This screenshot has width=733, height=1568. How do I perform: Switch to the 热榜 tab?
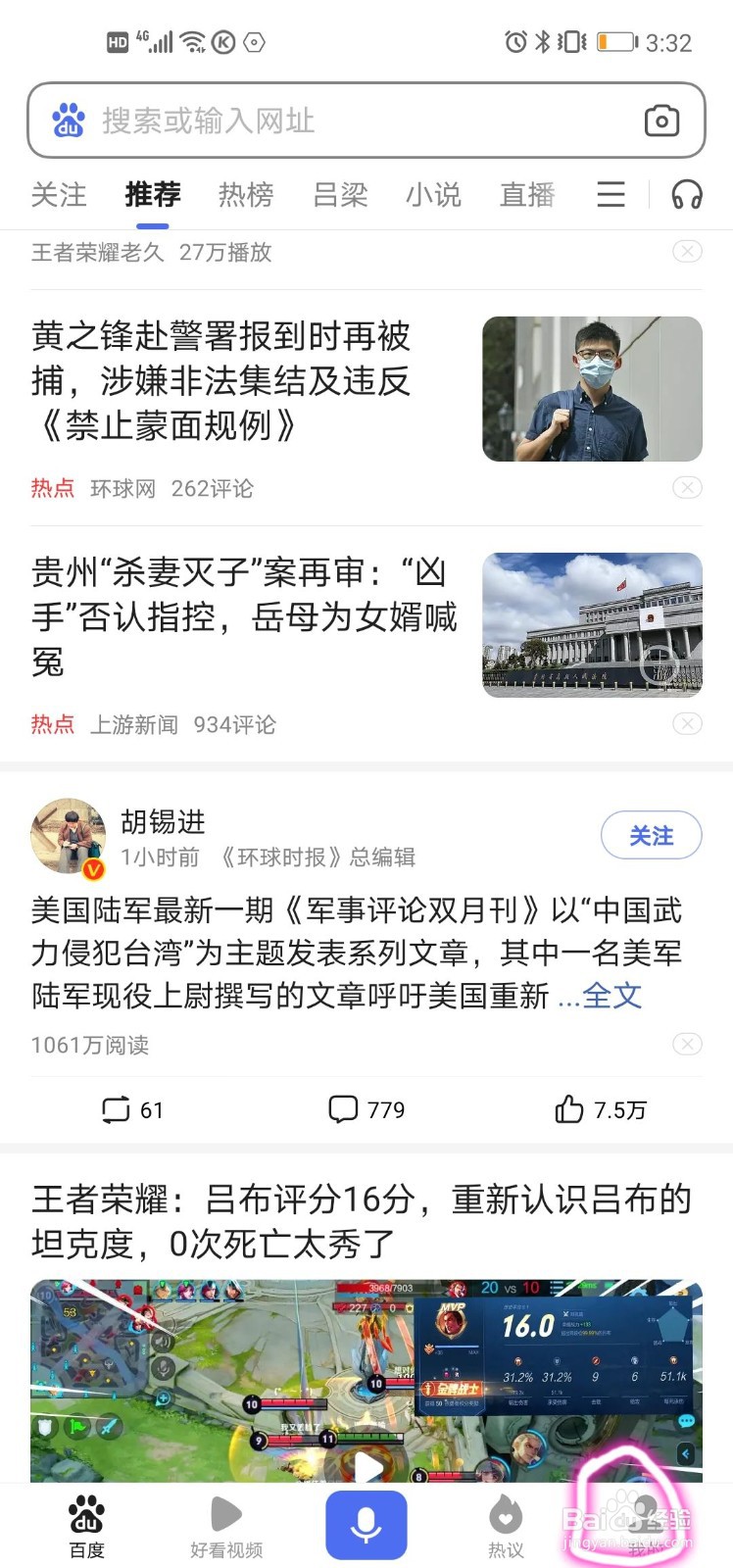tap(246, 195)
